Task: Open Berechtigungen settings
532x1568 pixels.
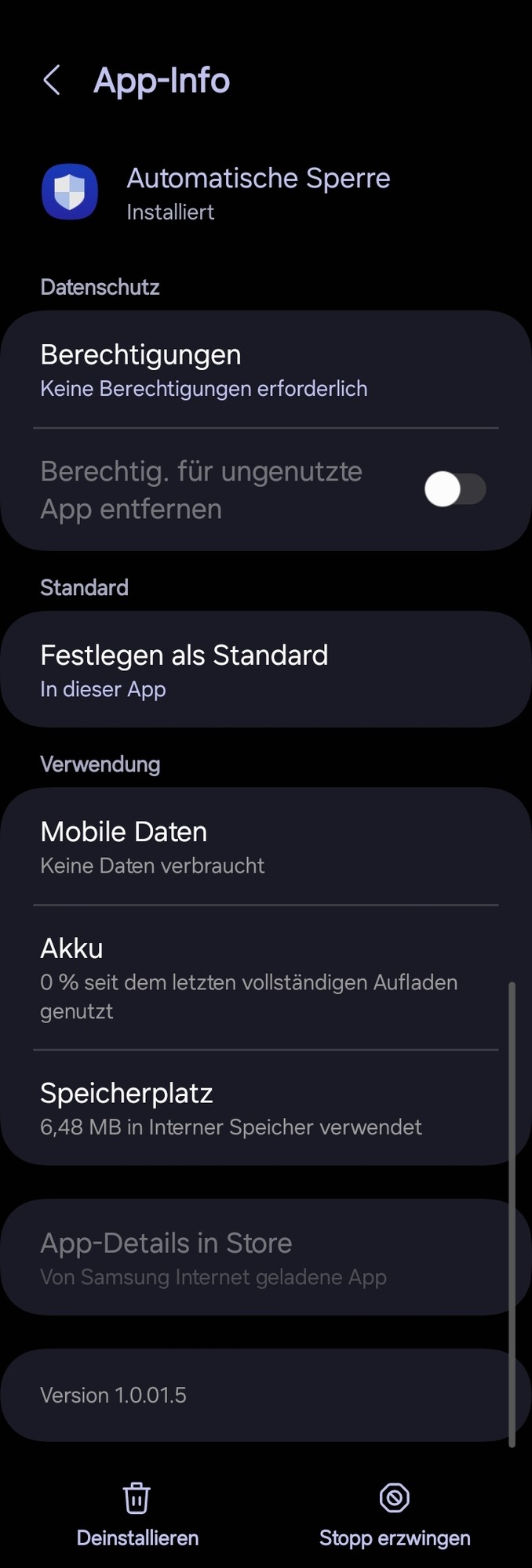Action: (x=265, y=370)
